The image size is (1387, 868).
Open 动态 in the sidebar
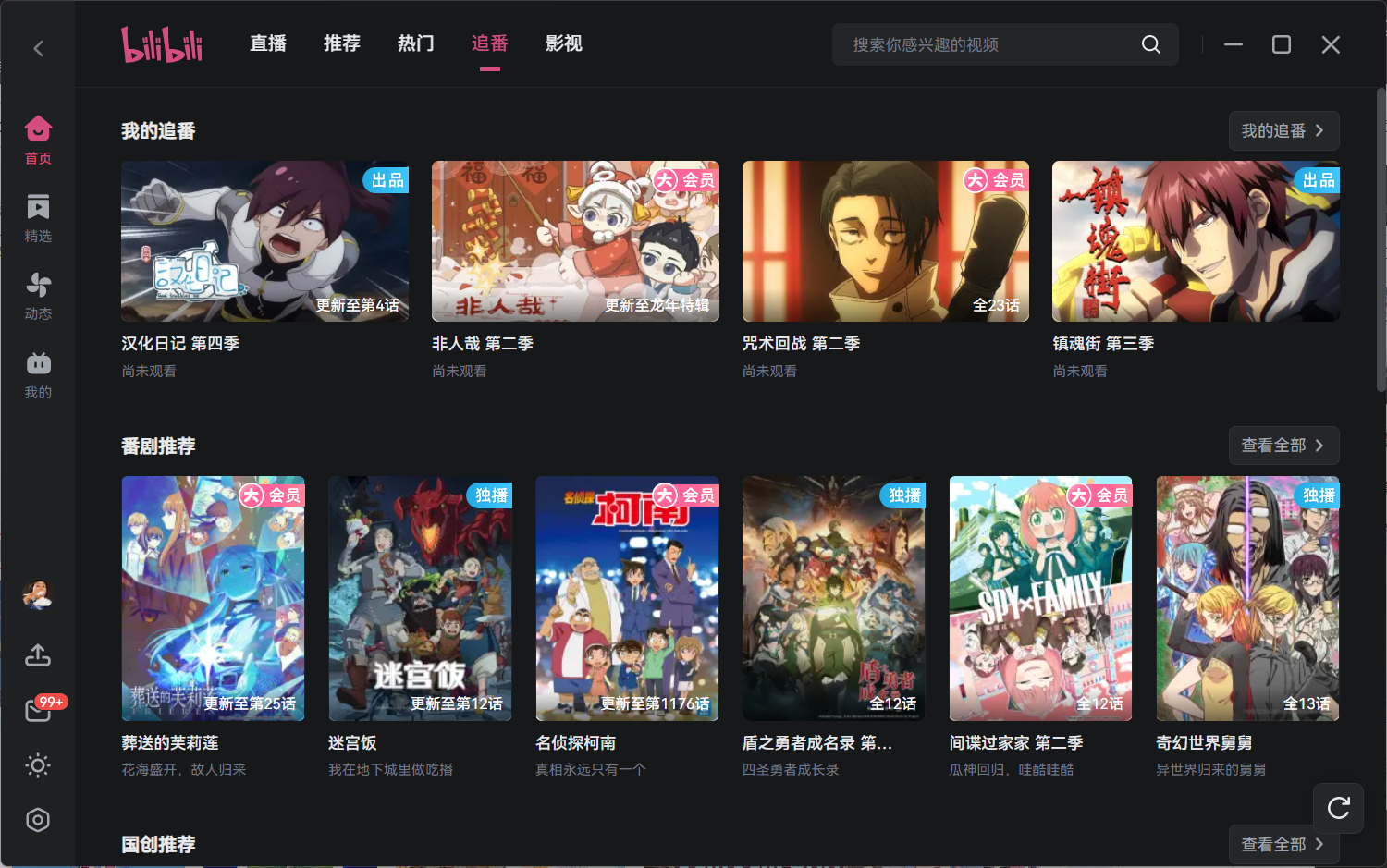(x=38, y=296)
